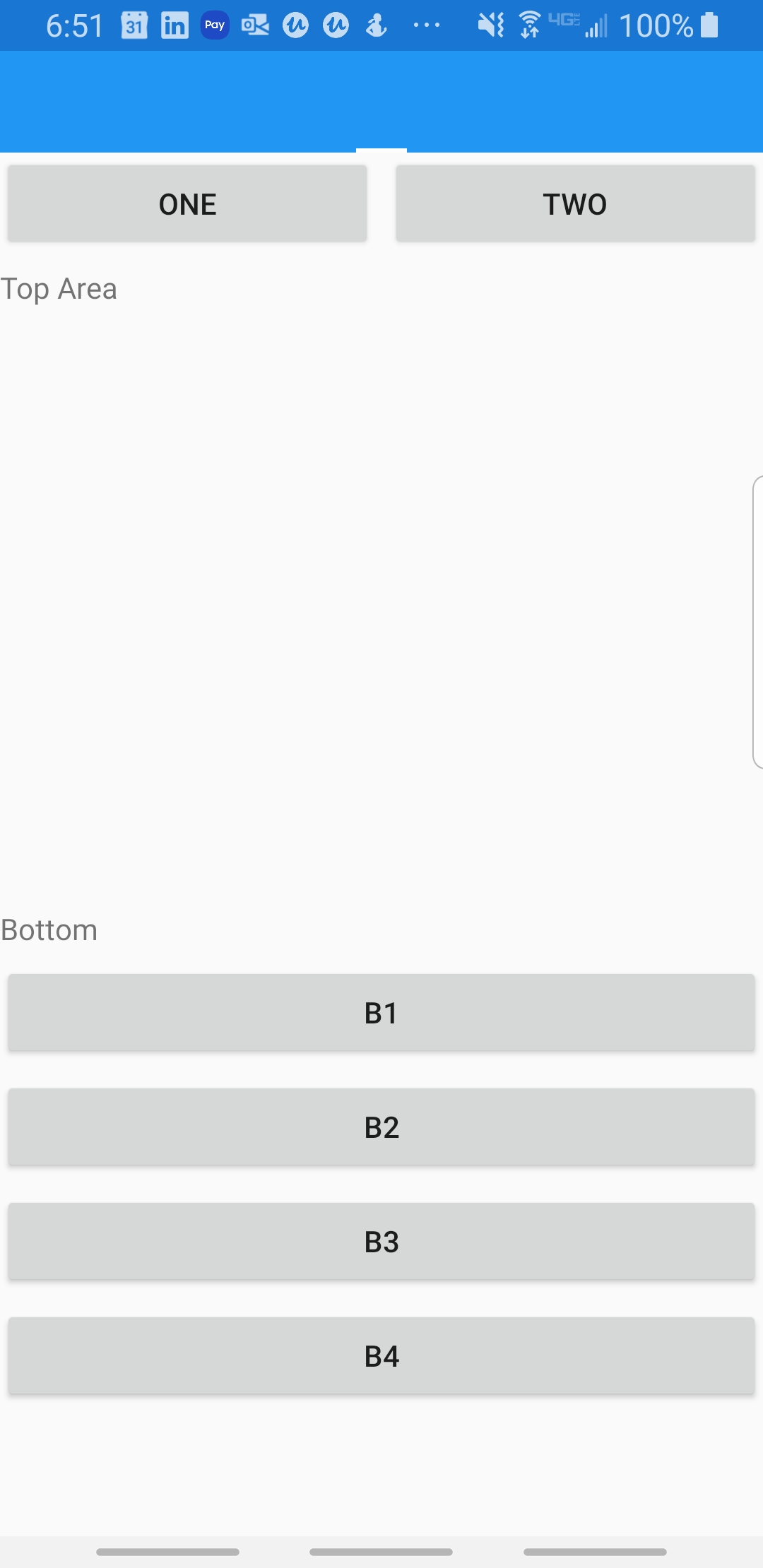Tap the B4 button
This screenshot has height=1568, width=763.
pyautogui.click(x=381, y=1356)
